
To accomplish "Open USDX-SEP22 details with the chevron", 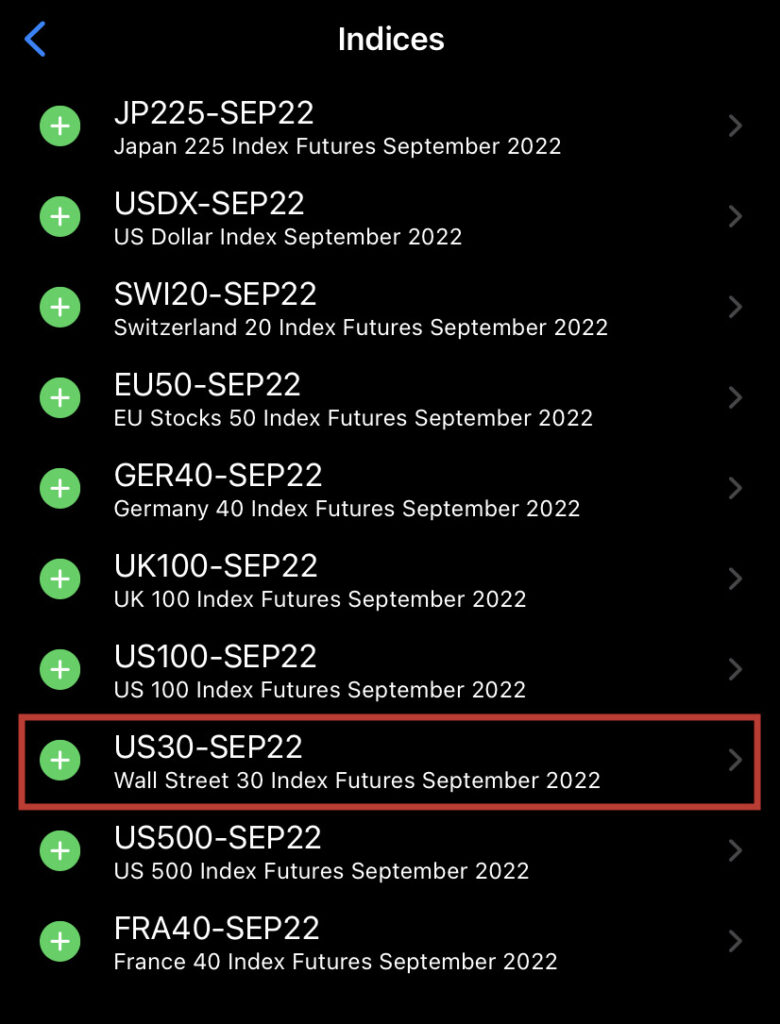I will pyautogui.click(x=734, y=216).
